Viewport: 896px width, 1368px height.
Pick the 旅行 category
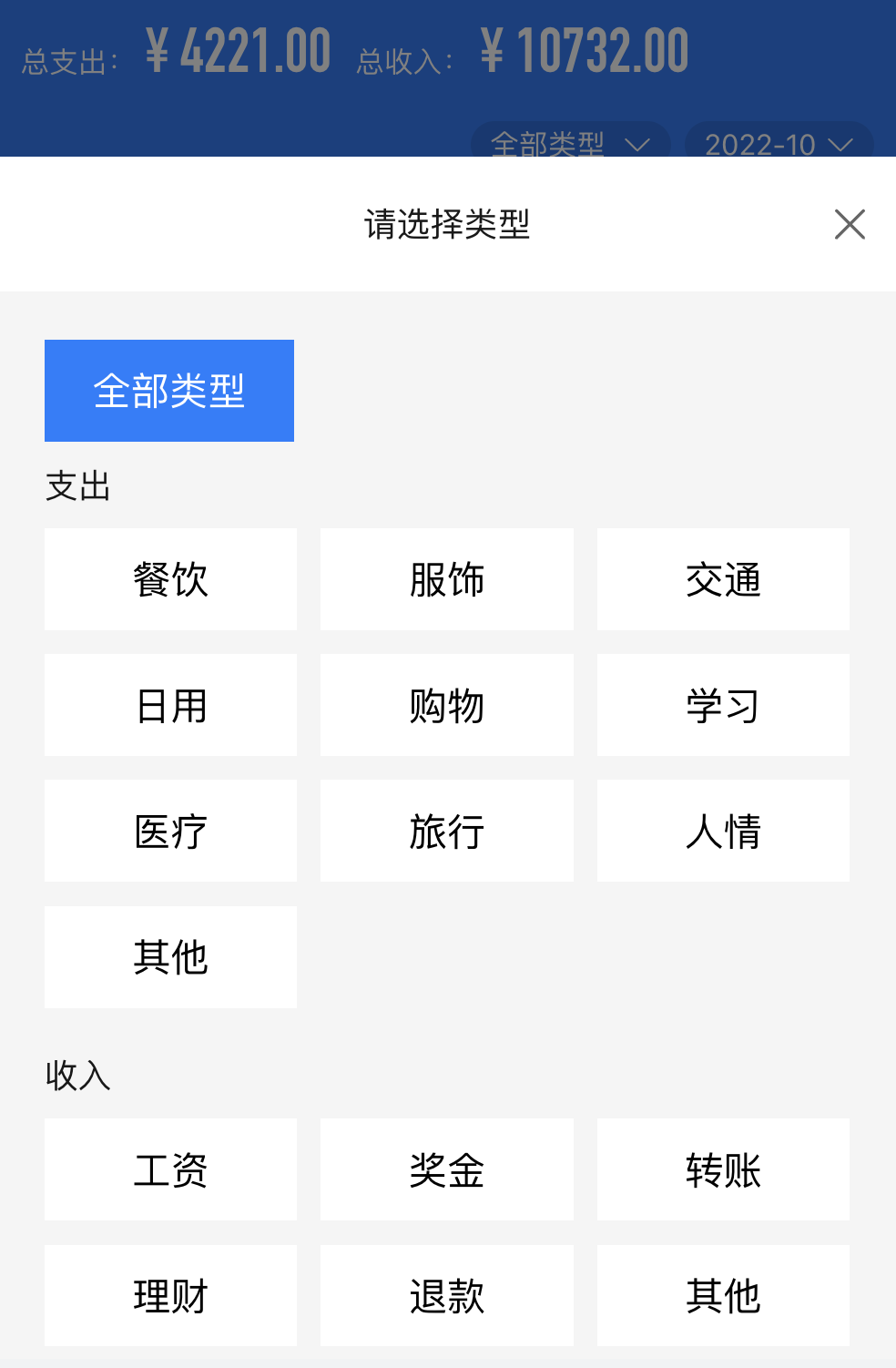point(446,831)
